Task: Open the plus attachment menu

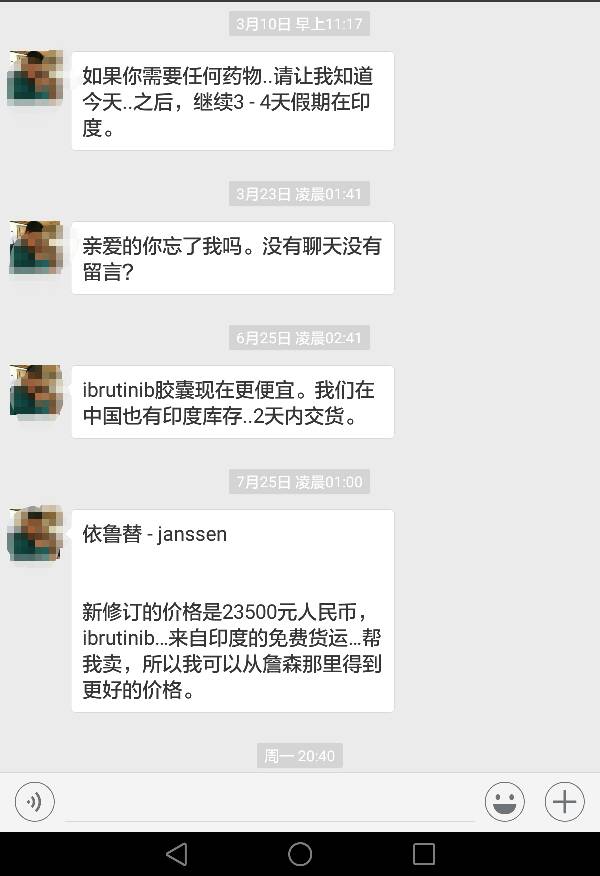Action: tap(564, 802)
